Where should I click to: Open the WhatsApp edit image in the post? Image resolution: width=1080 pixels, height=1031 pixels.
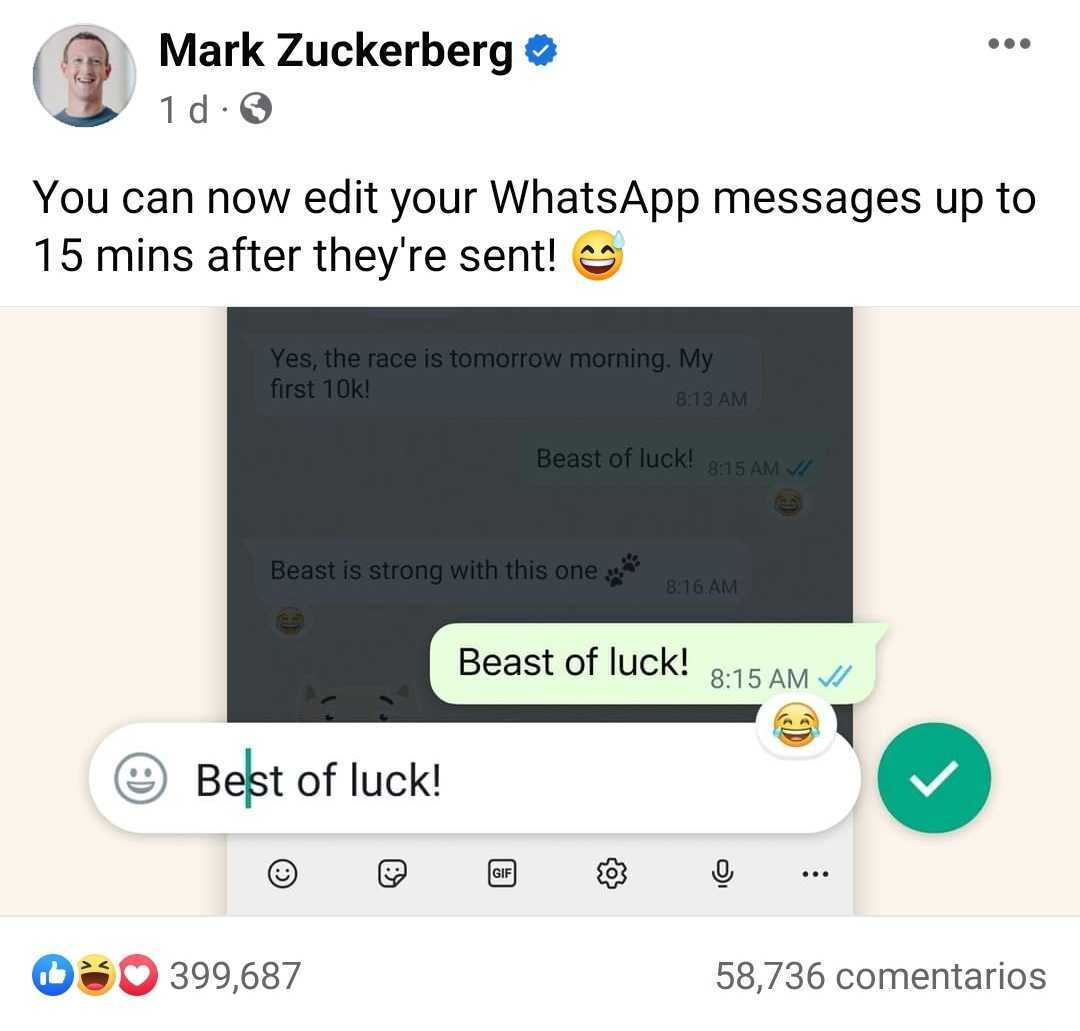pyautogui.click(x=540, y=610)
